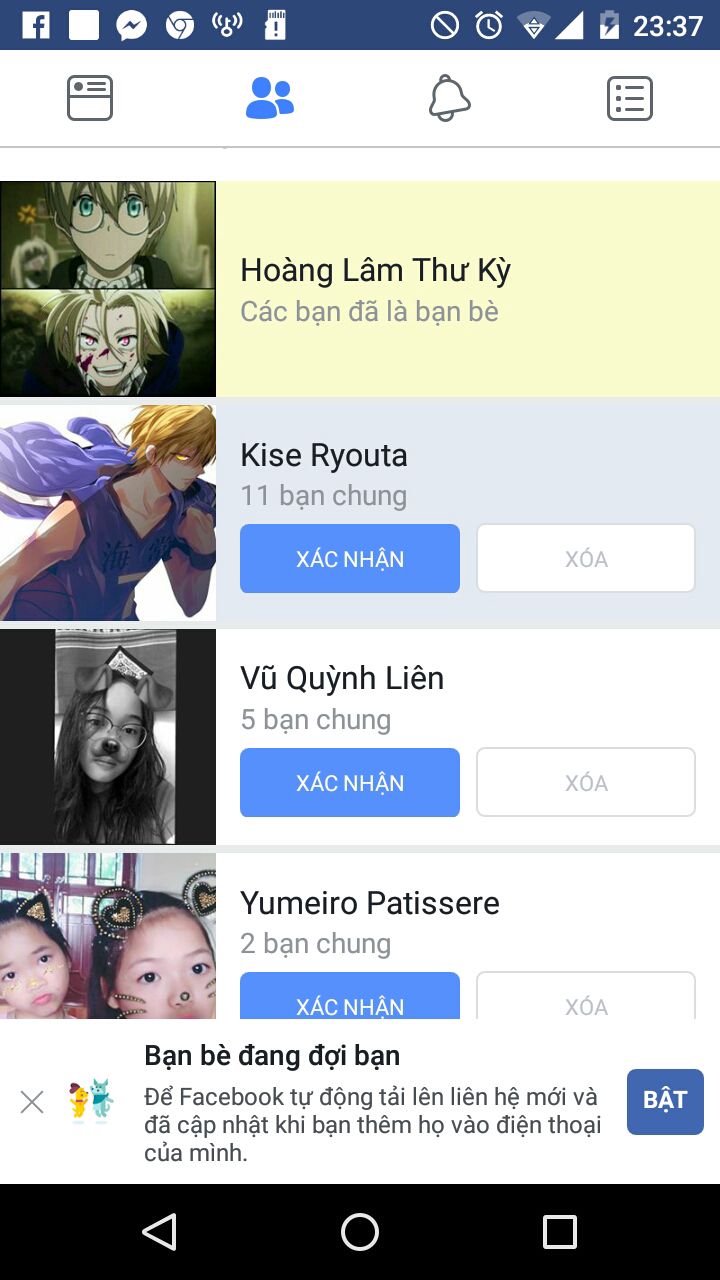Screen dimensions: 720x1280
Task: Confirm Kise Ryouta's friend request
Action: pos(350,559)
